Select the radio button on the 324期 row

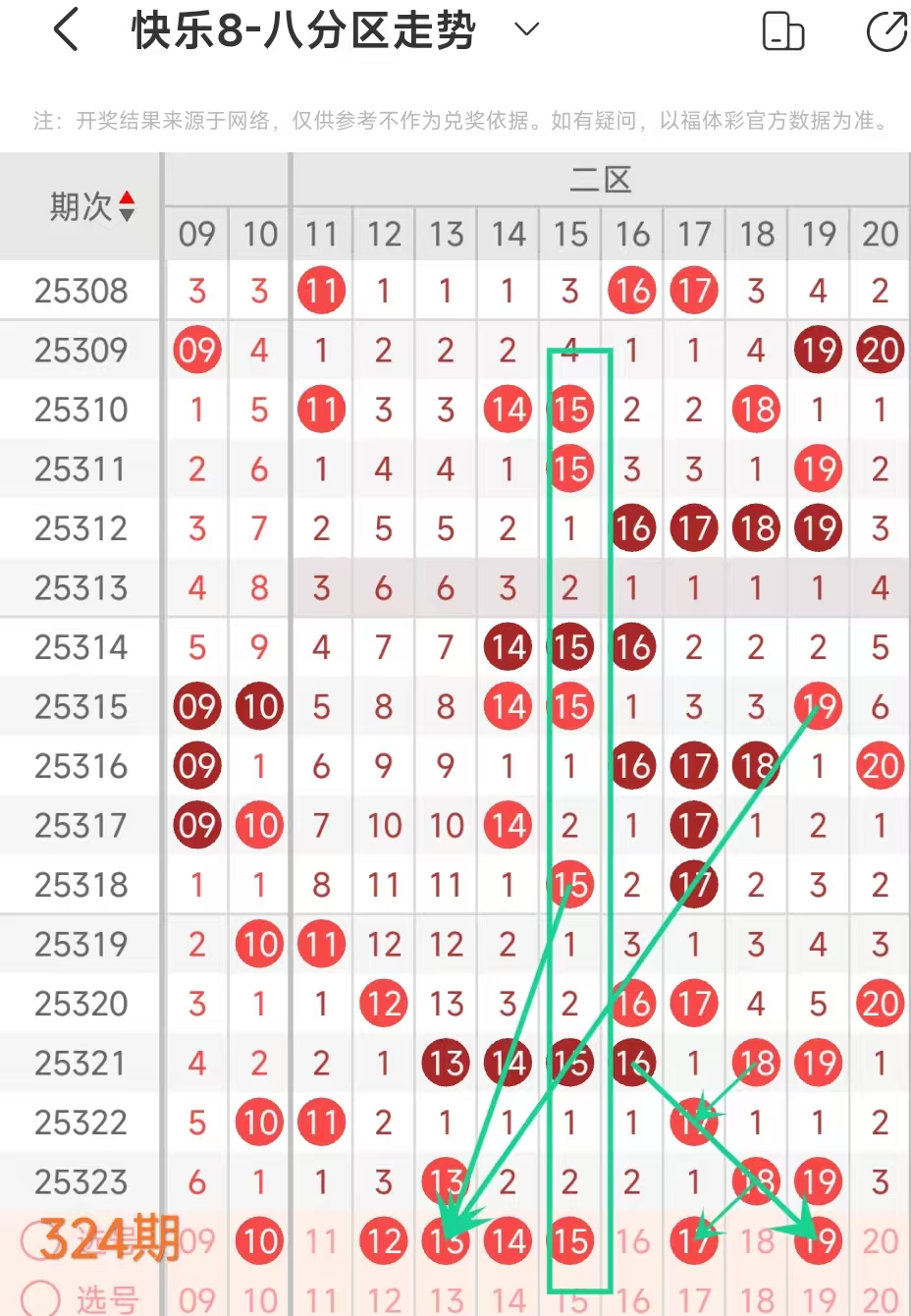coord(37,1241)
